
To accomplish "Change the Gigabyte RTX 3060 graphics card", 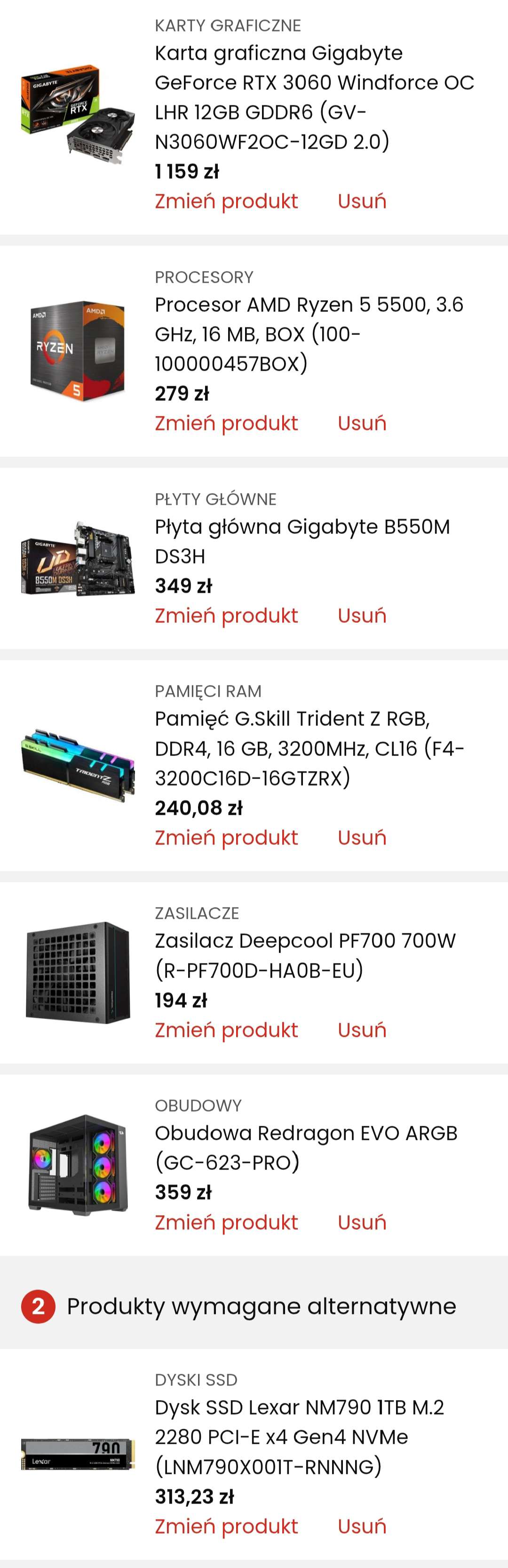I will (x=226, y=201).
